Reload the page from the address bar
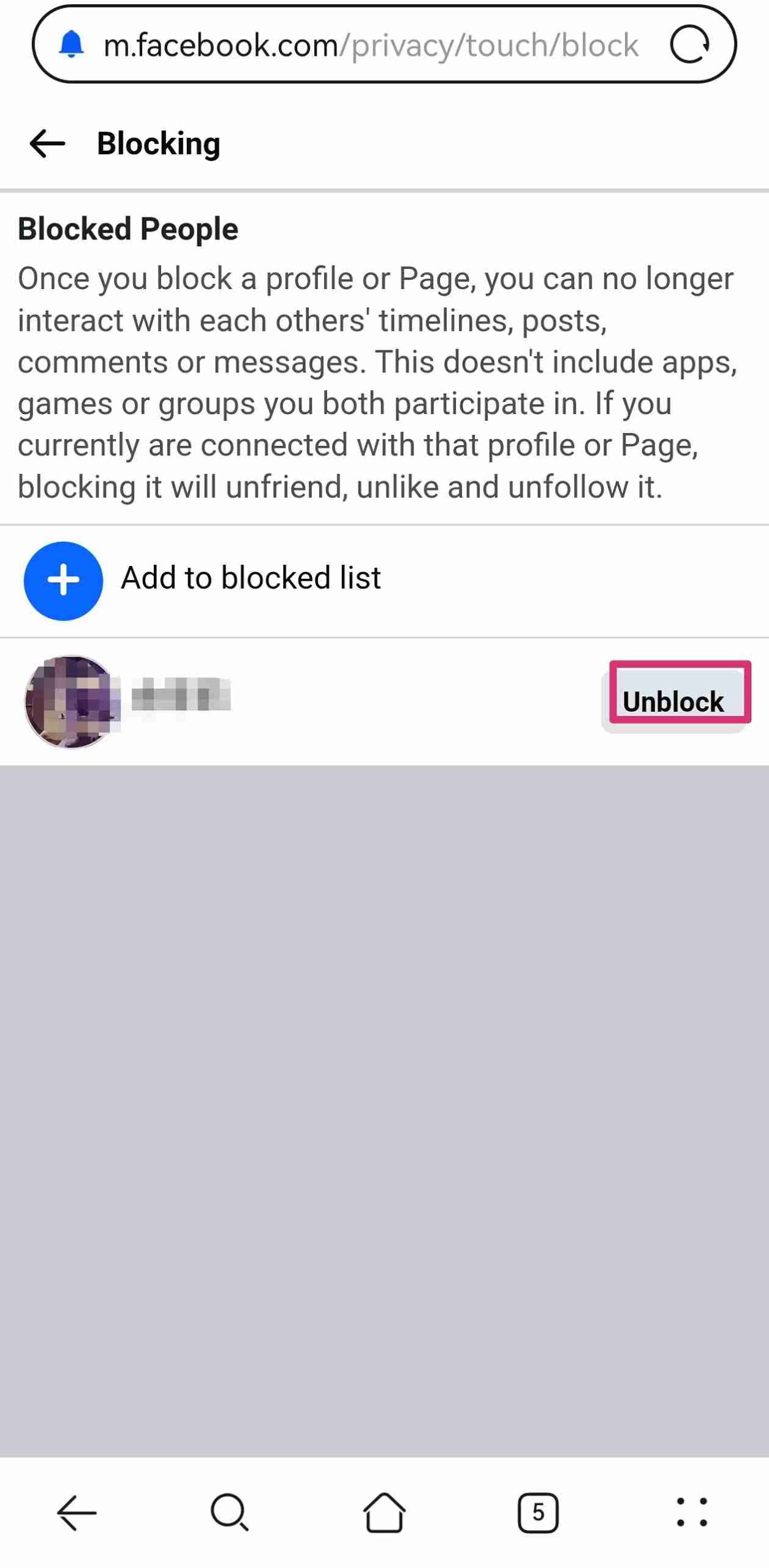The image size is (769, 1568). (x=689, y=45)
